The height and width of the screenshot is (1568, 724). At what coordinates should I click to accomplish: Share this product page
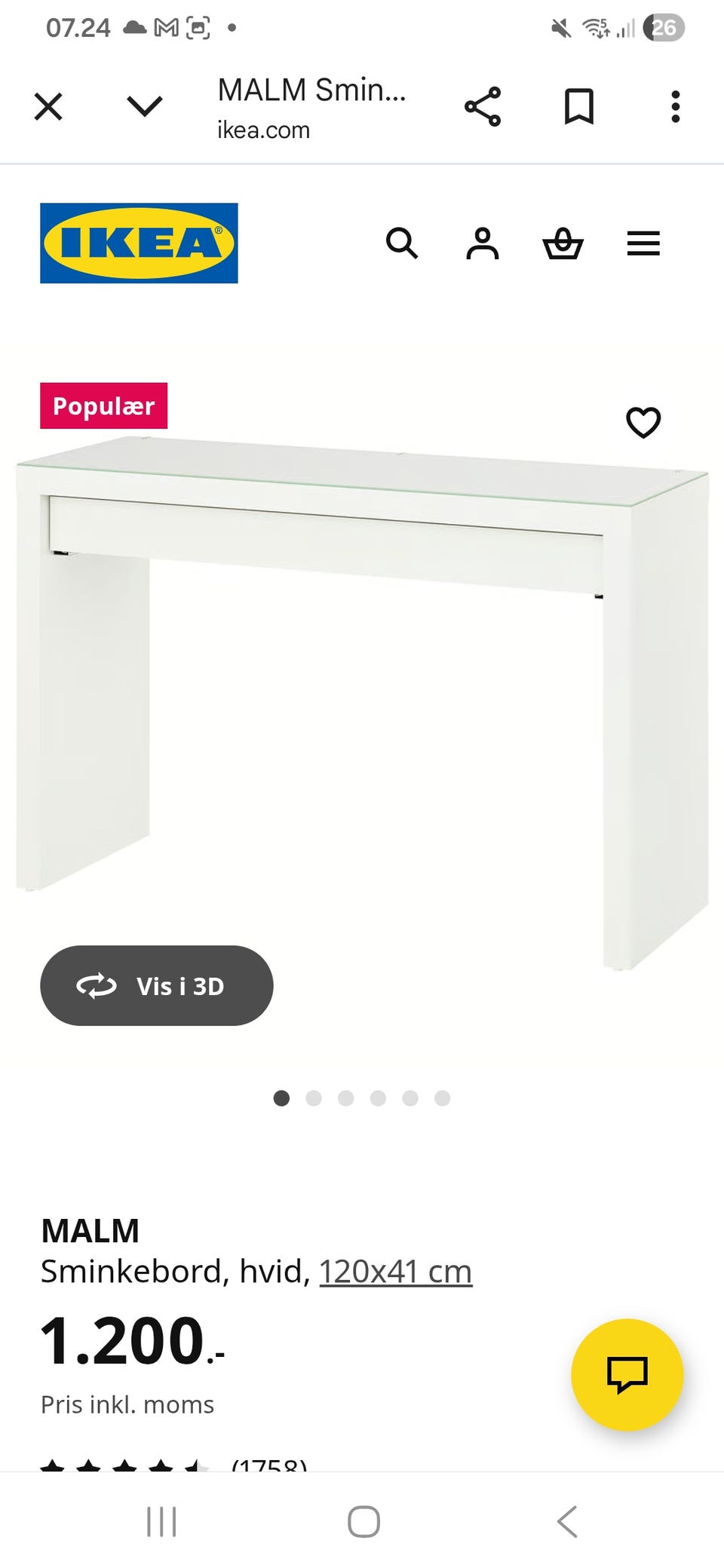tap(483, 106)
